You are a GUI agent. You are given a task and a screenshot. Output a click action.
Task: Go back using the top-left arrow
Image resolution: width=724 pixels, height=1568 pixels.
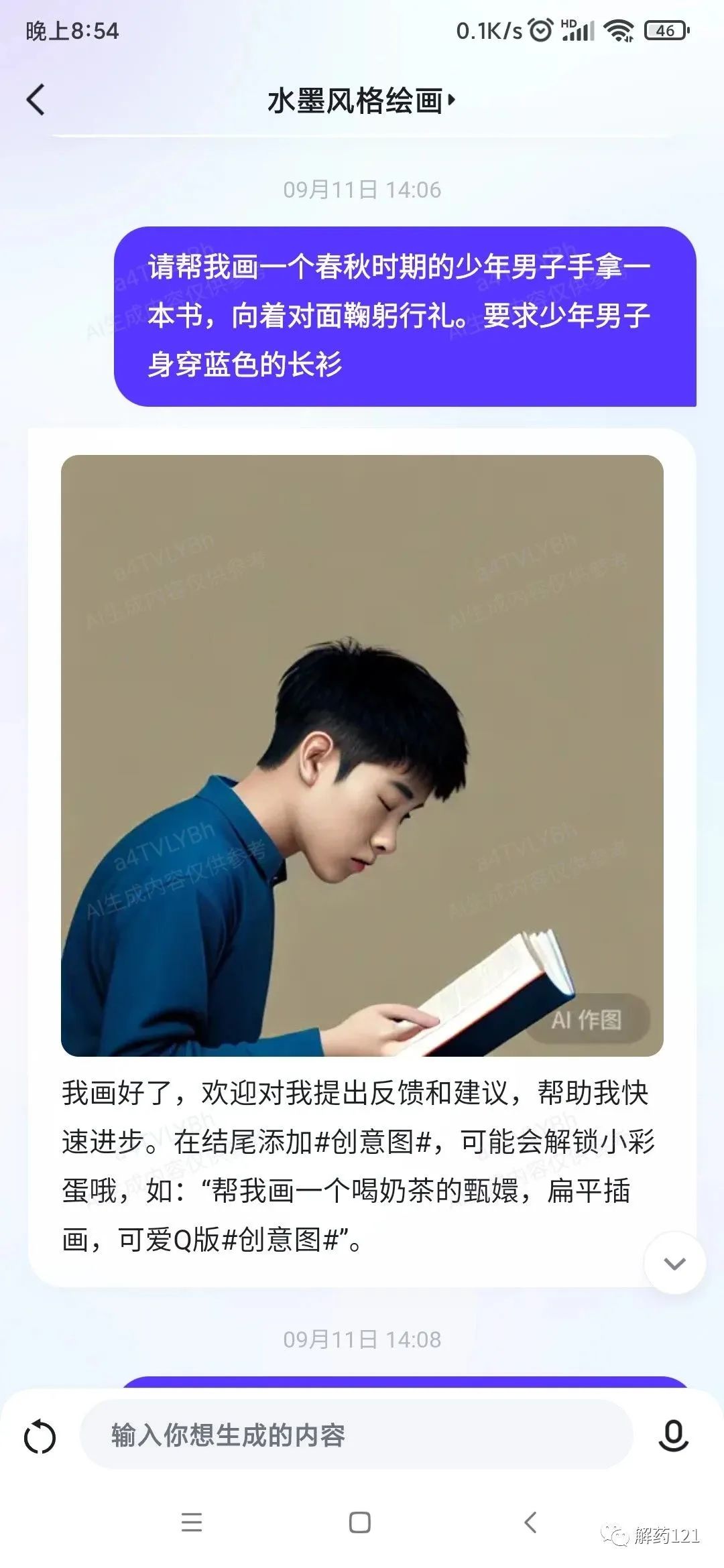click(x=36, y=101)
